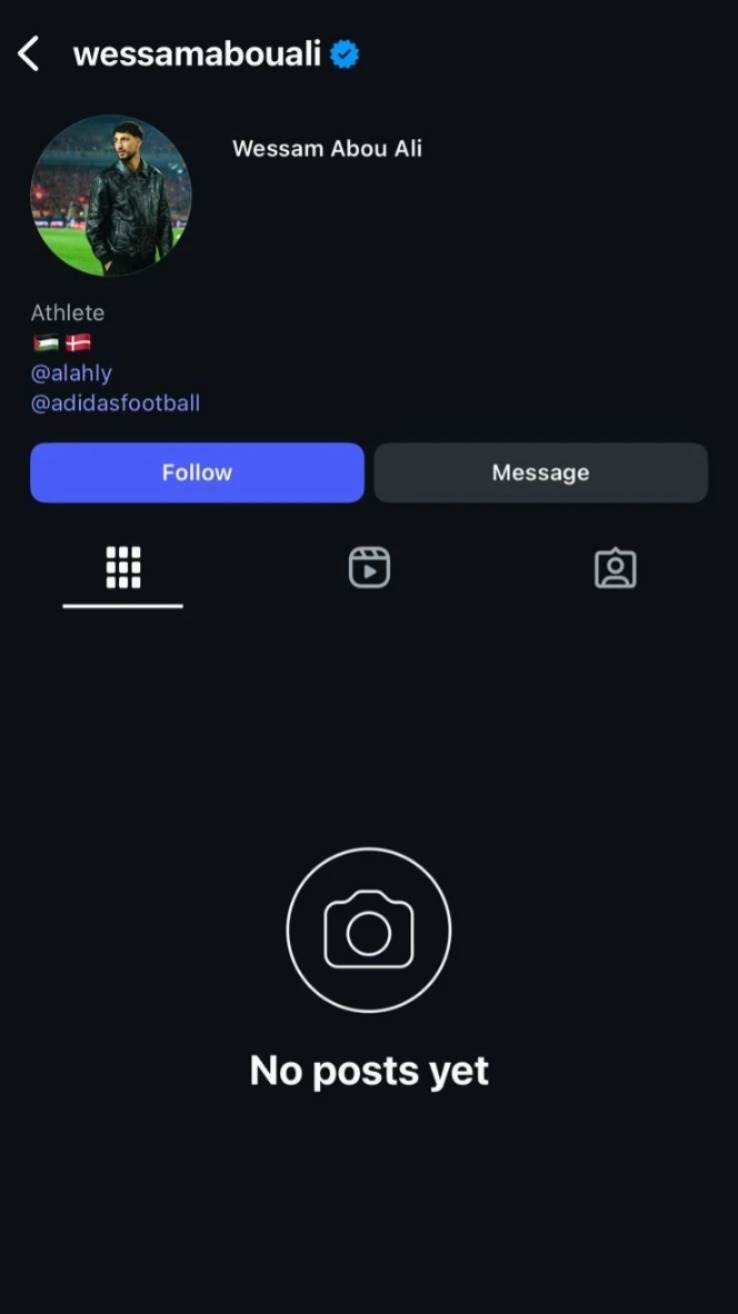Open the @adidasfootball mention link

click(x=115, y=403)
